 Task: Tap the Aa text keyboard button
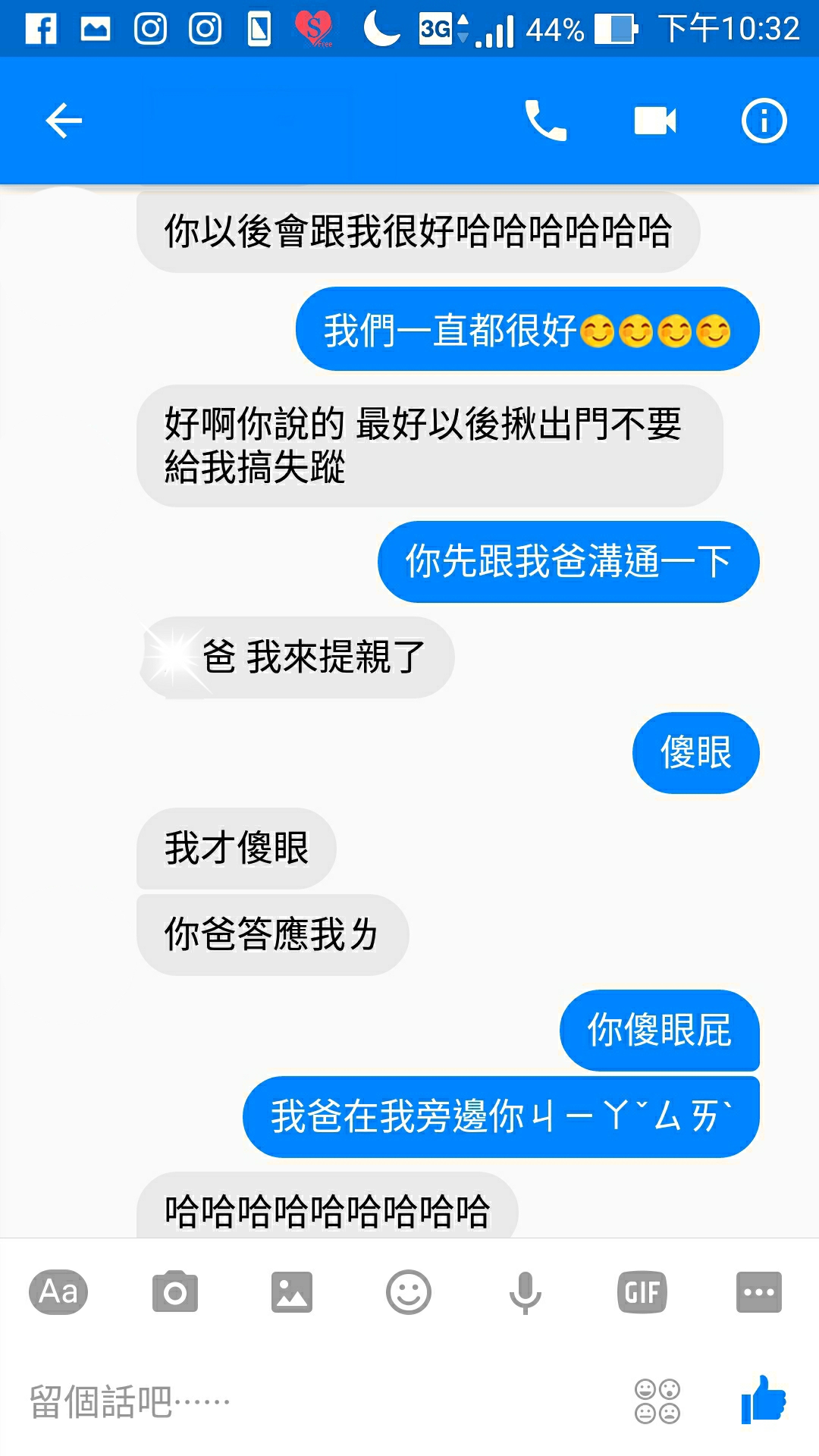pyautogui.click(x=58, y=1291)
